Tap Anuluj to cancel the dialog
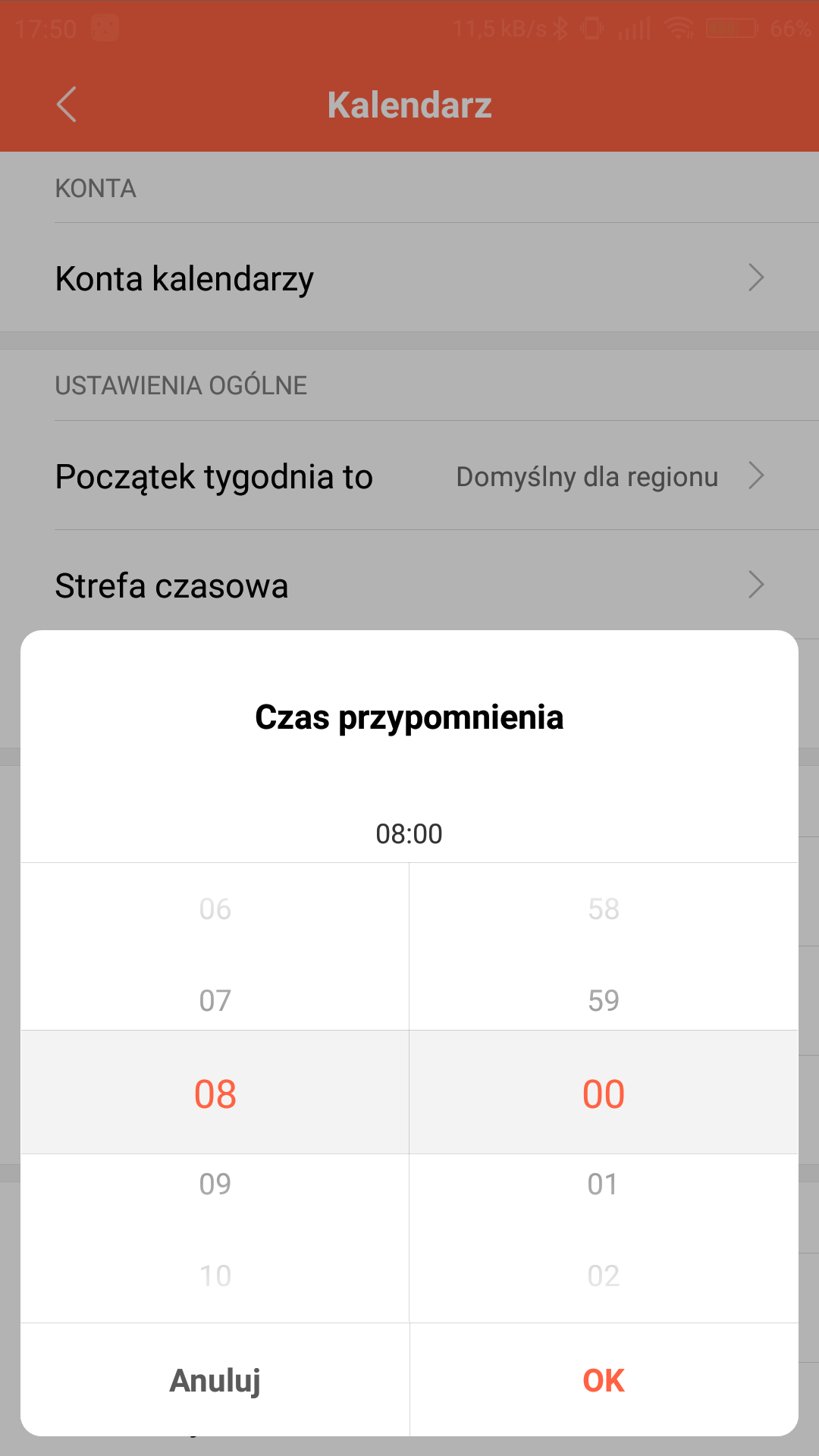 click(215, 1380)
